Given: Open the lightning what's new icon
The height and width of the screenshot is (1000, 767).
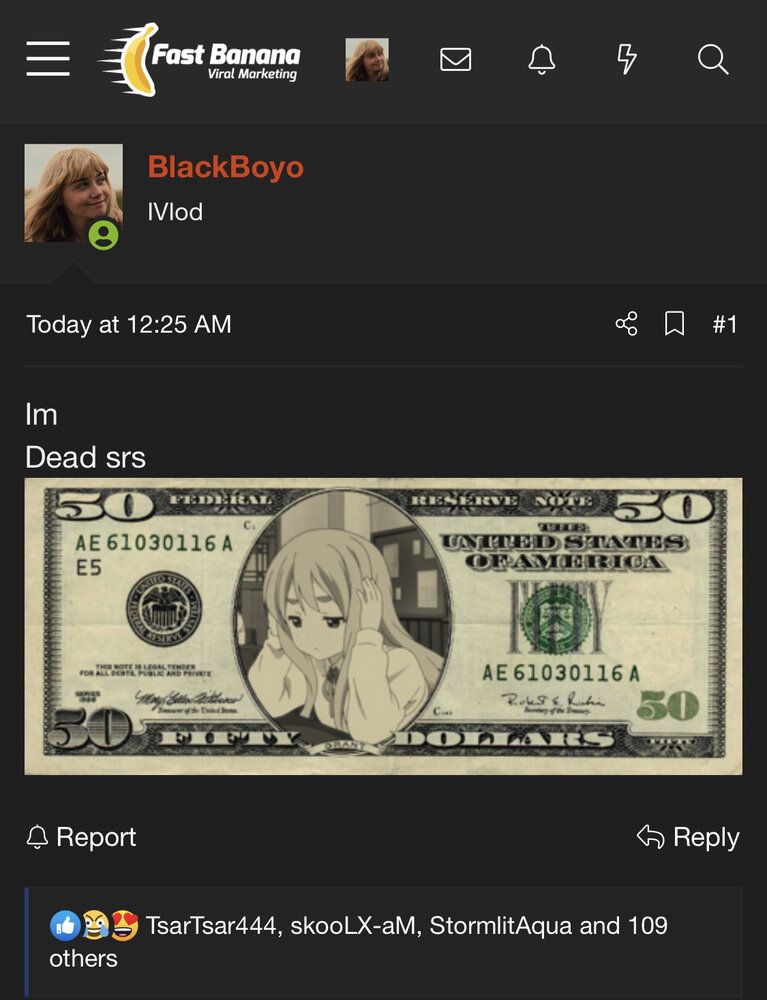Looking at the screenshot, I should point(626,60).
